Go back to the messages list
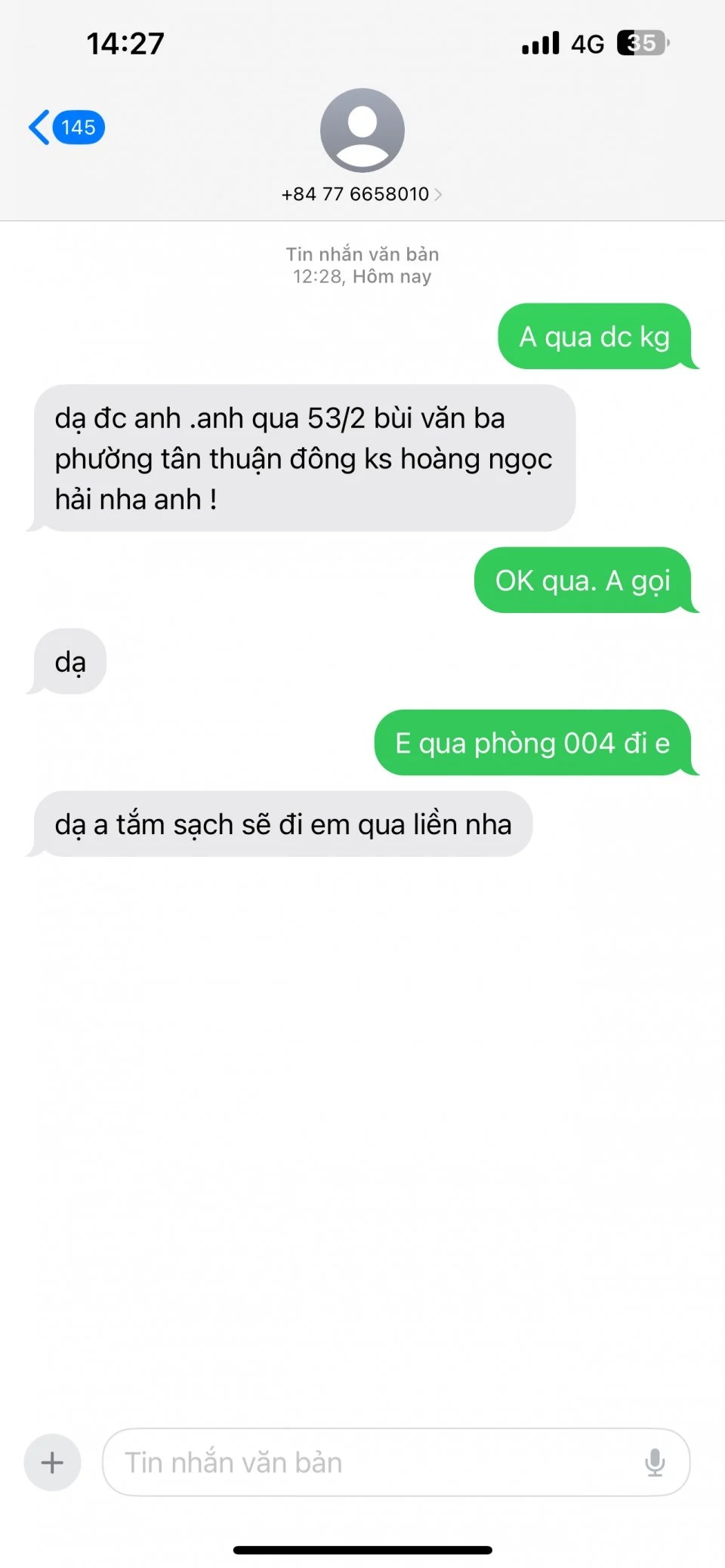This screenshot has width=725, height=1568. point(65,127)
